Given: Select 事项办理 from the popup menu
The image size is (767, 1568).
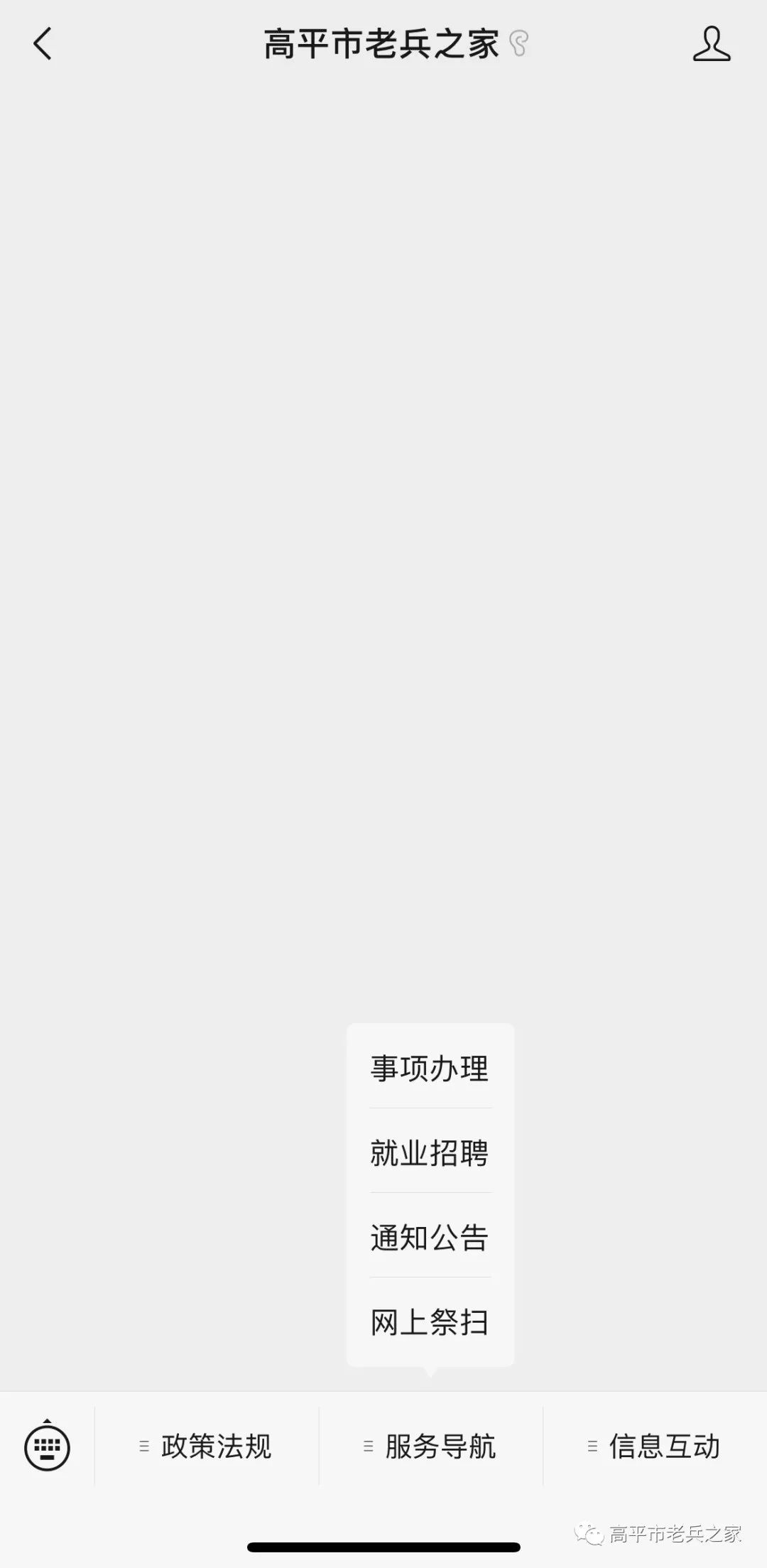Looking at the screenshot, I should tap(430, 1069).
